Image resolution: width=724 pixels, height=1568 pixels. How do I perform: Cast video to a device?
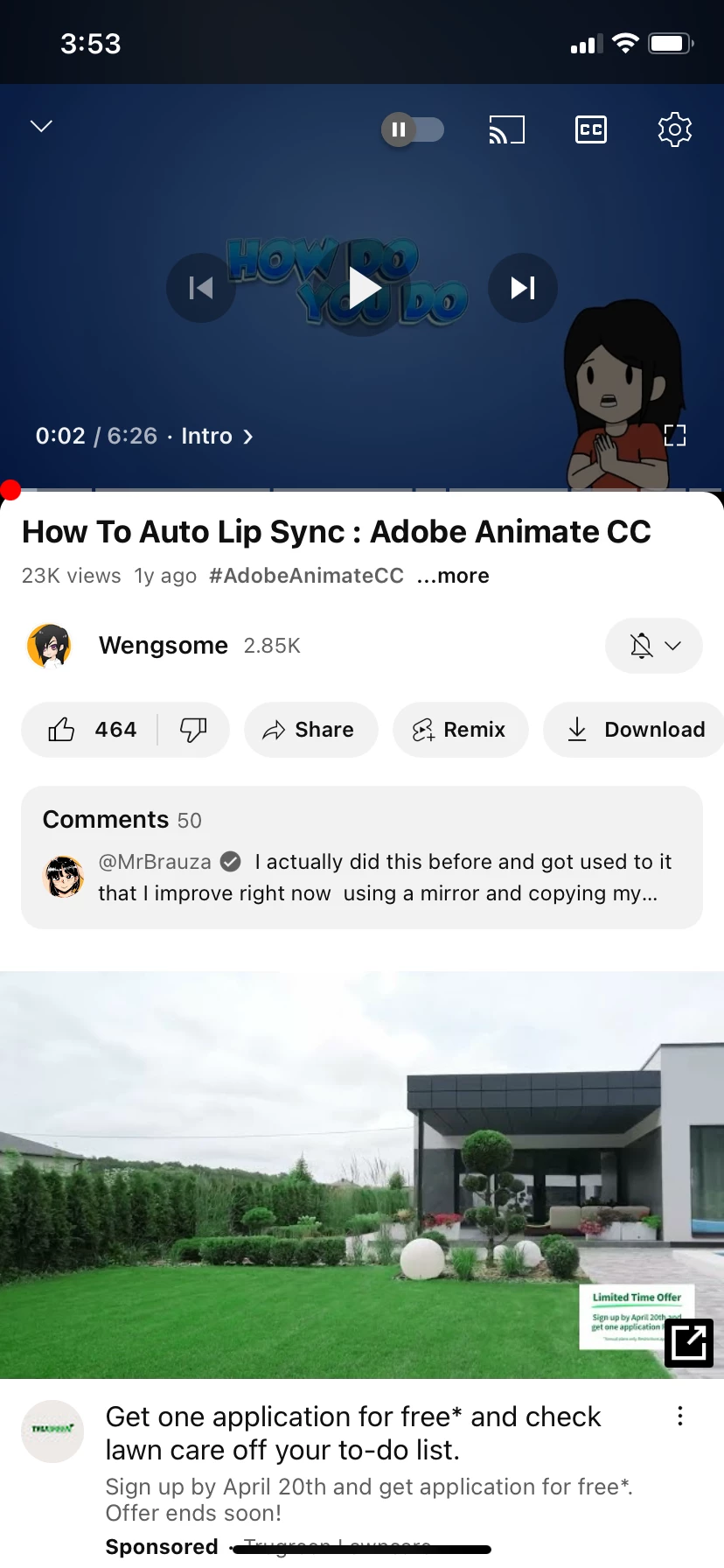coord(506,130)
